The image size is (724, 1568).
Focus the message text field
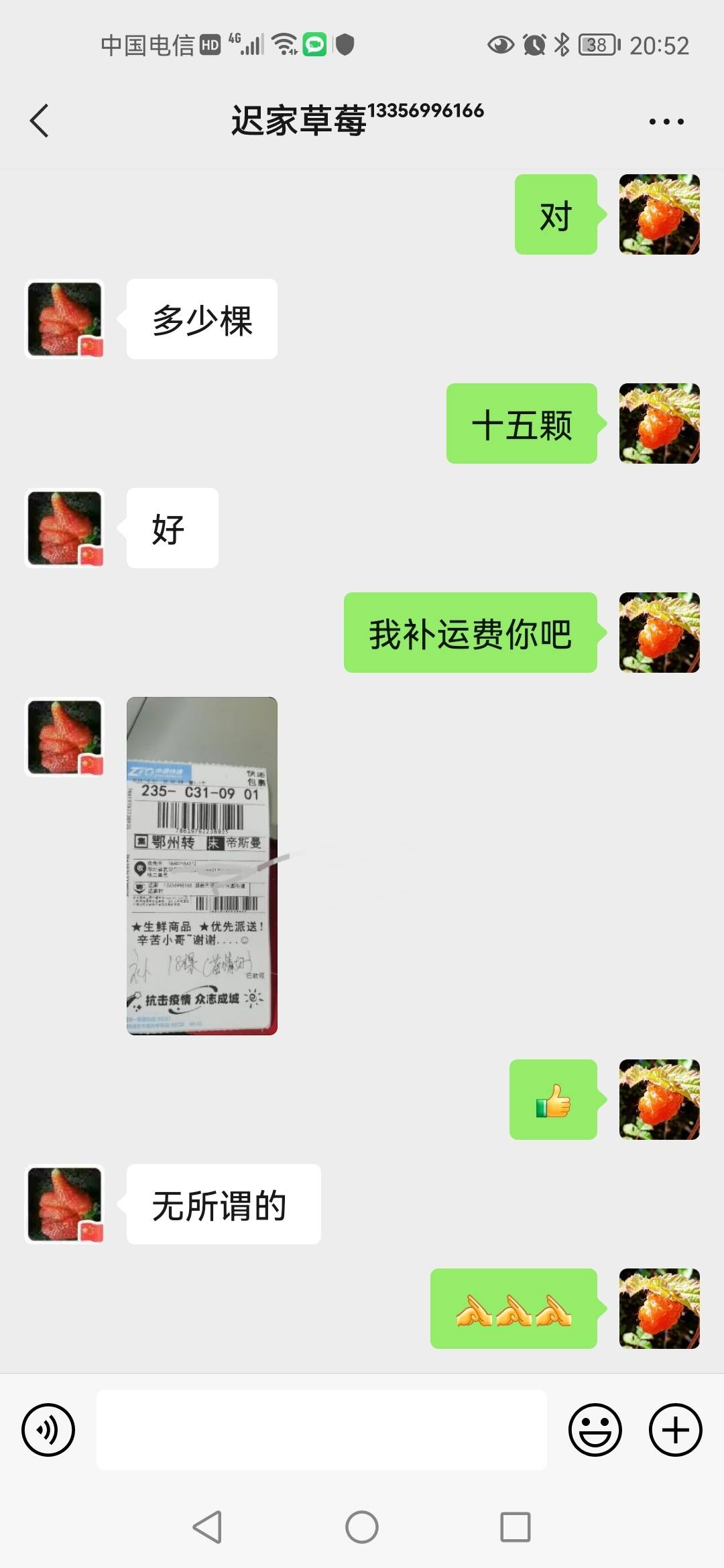pos(322,1430)
